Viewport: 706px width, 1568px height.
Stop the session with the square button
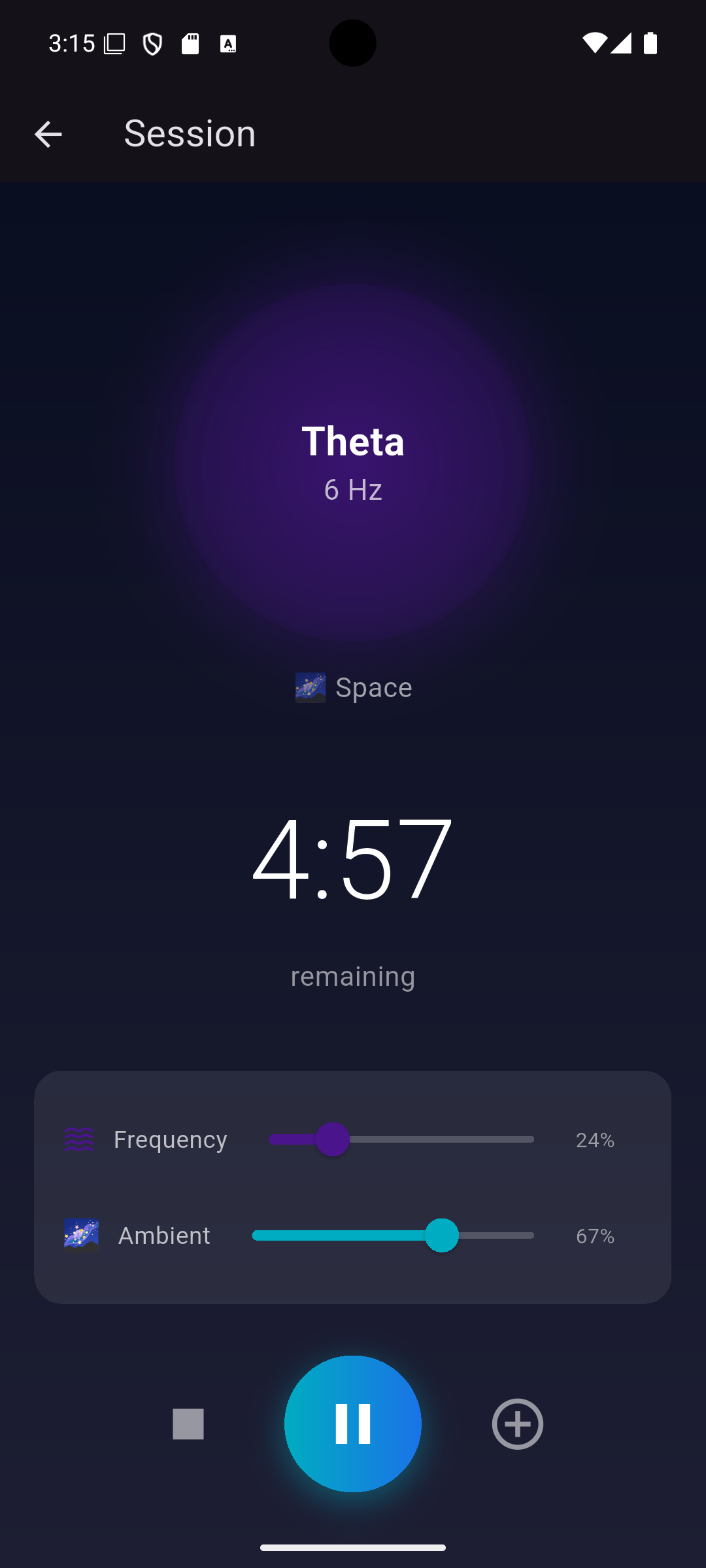point(188,1423)
